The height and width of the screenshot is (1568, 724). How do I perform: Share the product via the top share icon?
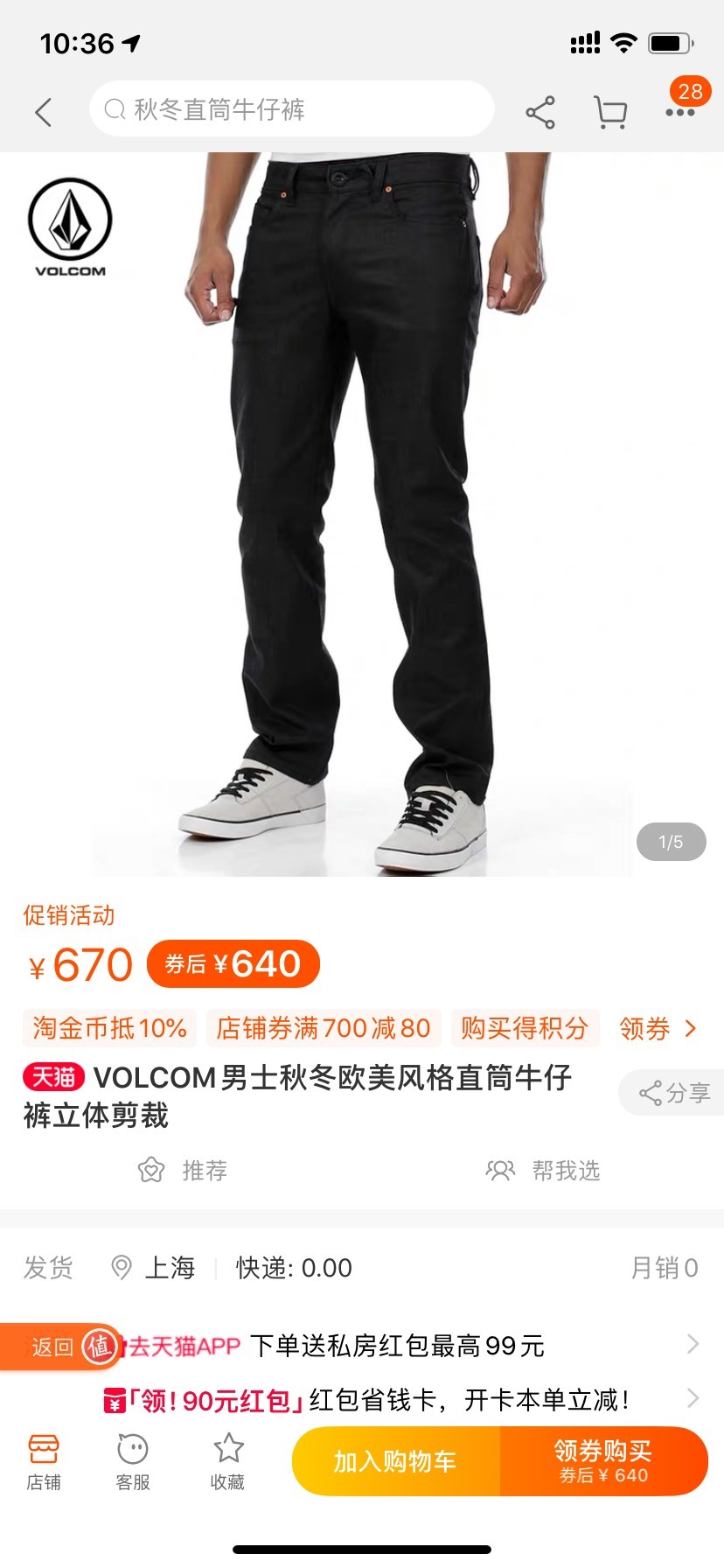[x=540, y=112]
